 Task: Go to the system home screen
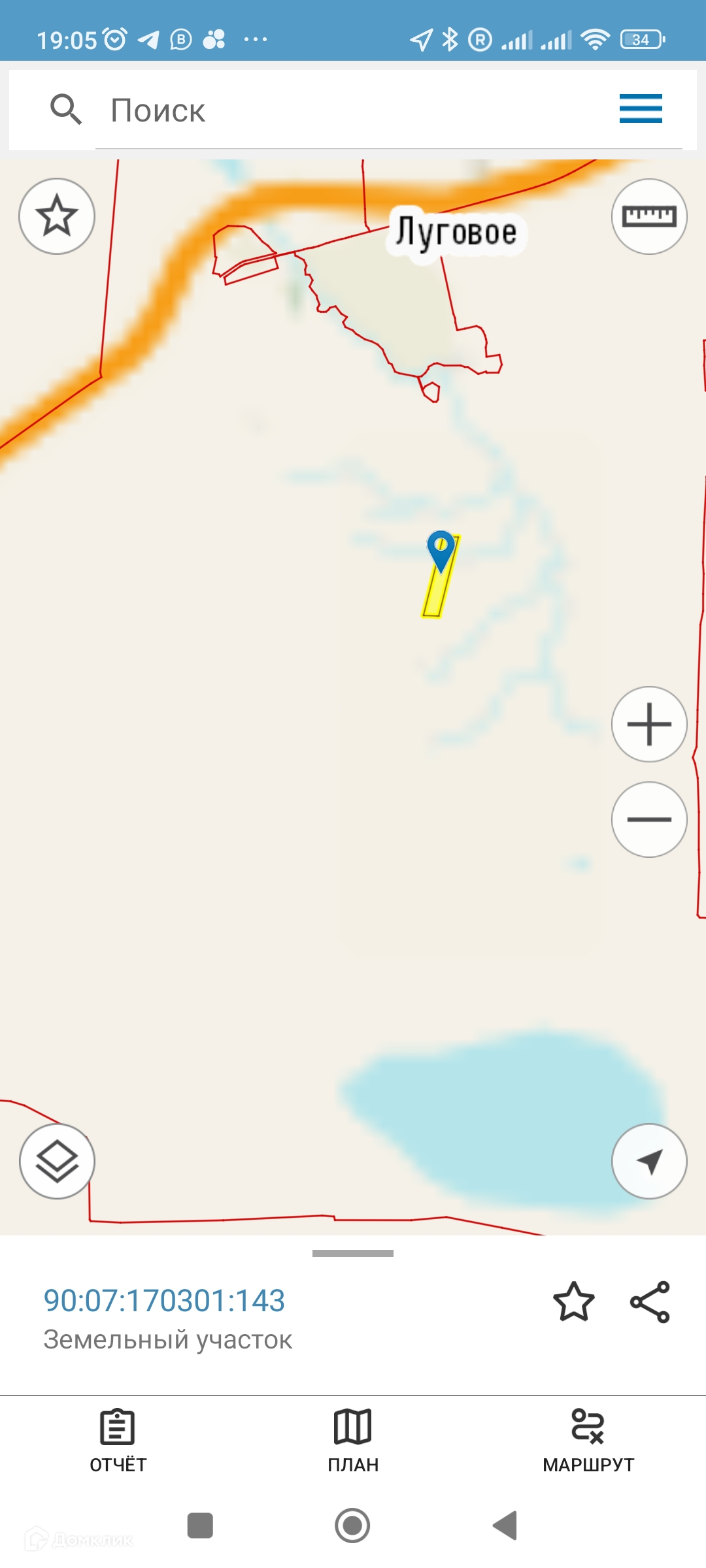[x=352, y=1526]
